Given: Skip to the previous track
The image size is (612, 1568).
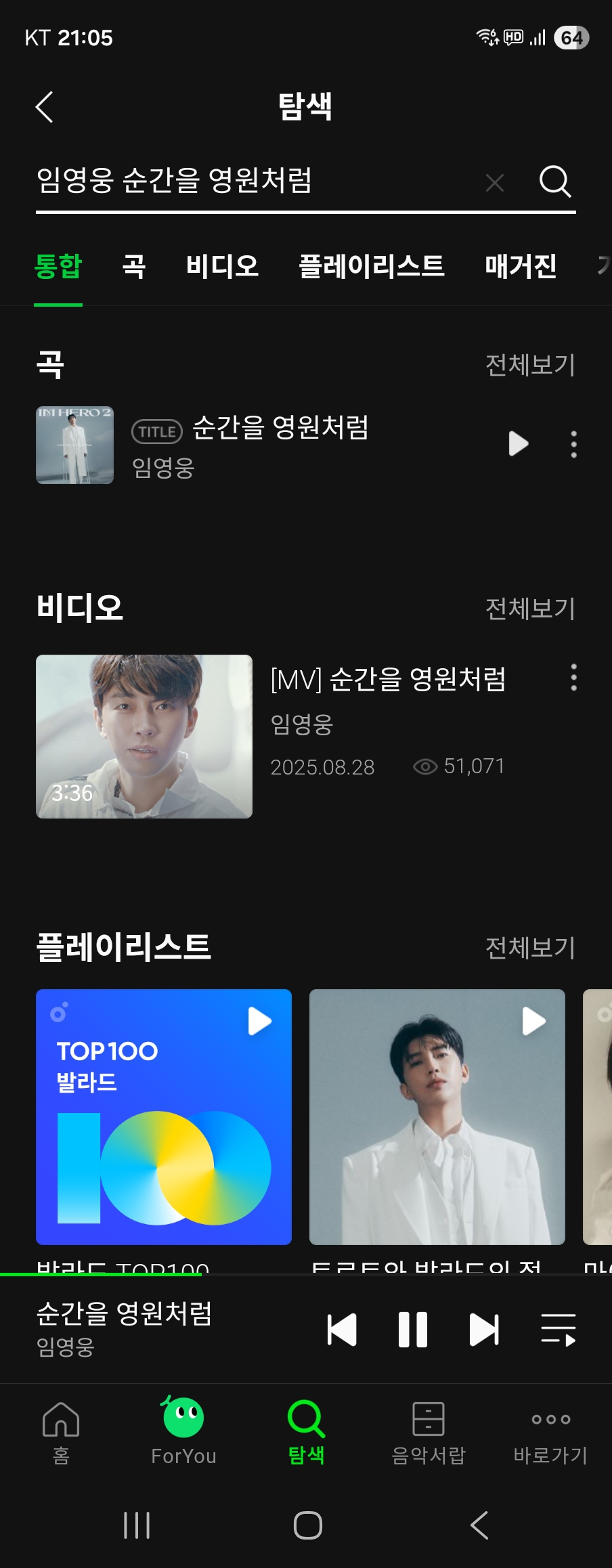Looking at the screenshot, I should 342,1330.
